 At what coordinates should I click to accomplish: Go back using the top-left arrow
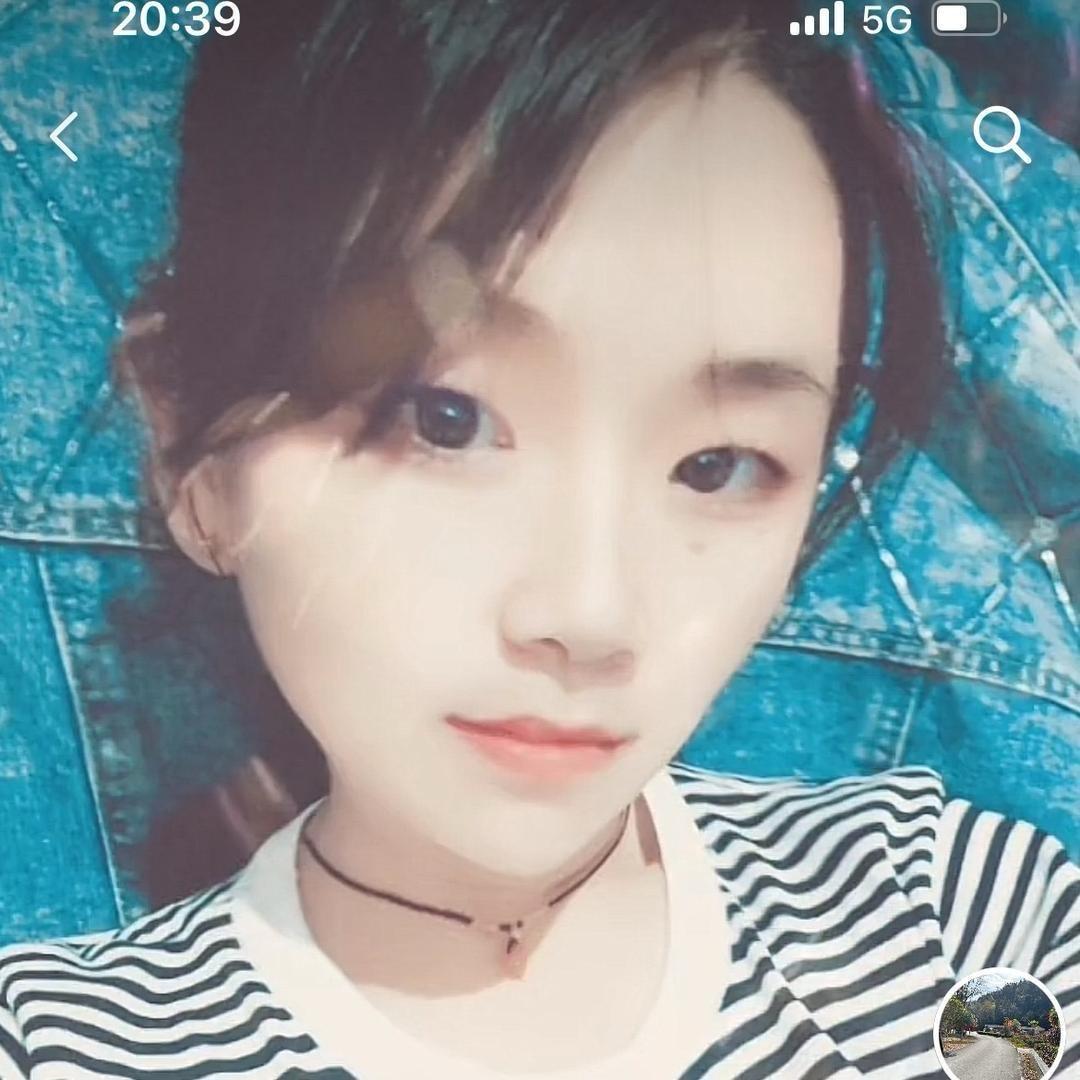click(64, 137)
